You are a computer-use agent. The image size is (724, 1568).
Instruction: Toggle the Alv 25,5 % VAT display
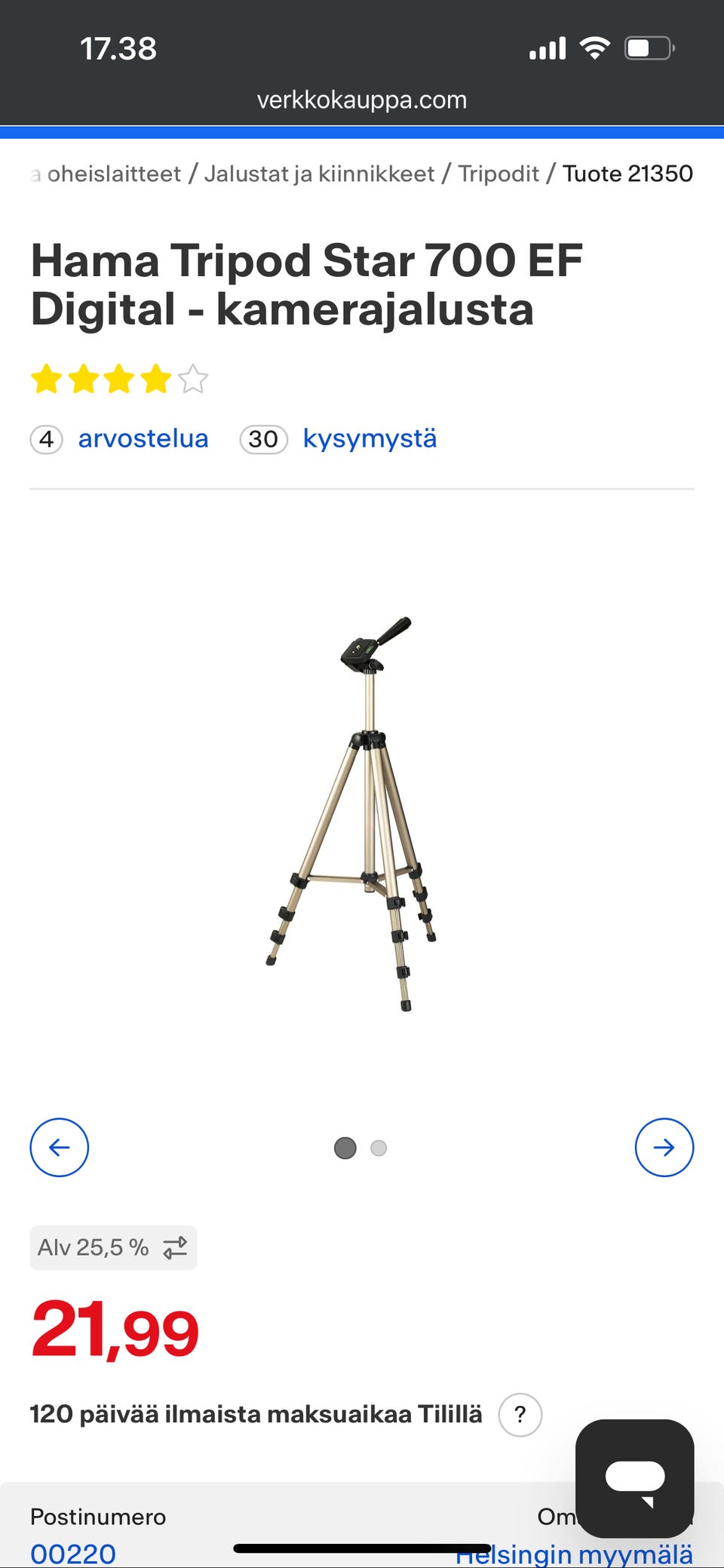tap(112, 1247)
